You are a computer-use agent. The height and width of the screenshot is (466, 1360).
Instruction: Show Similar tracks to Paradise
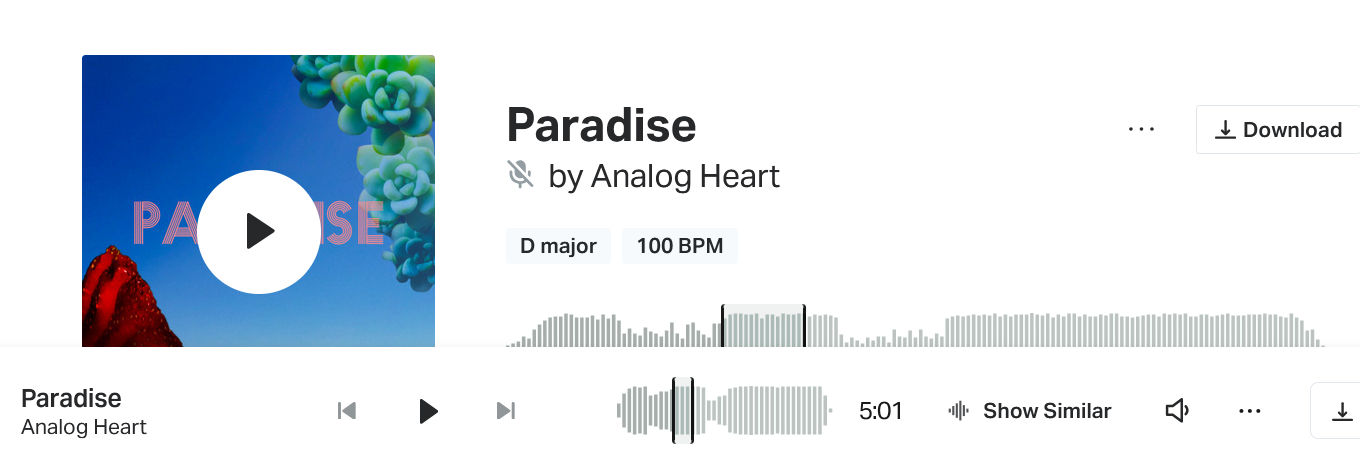(1029, 411)
